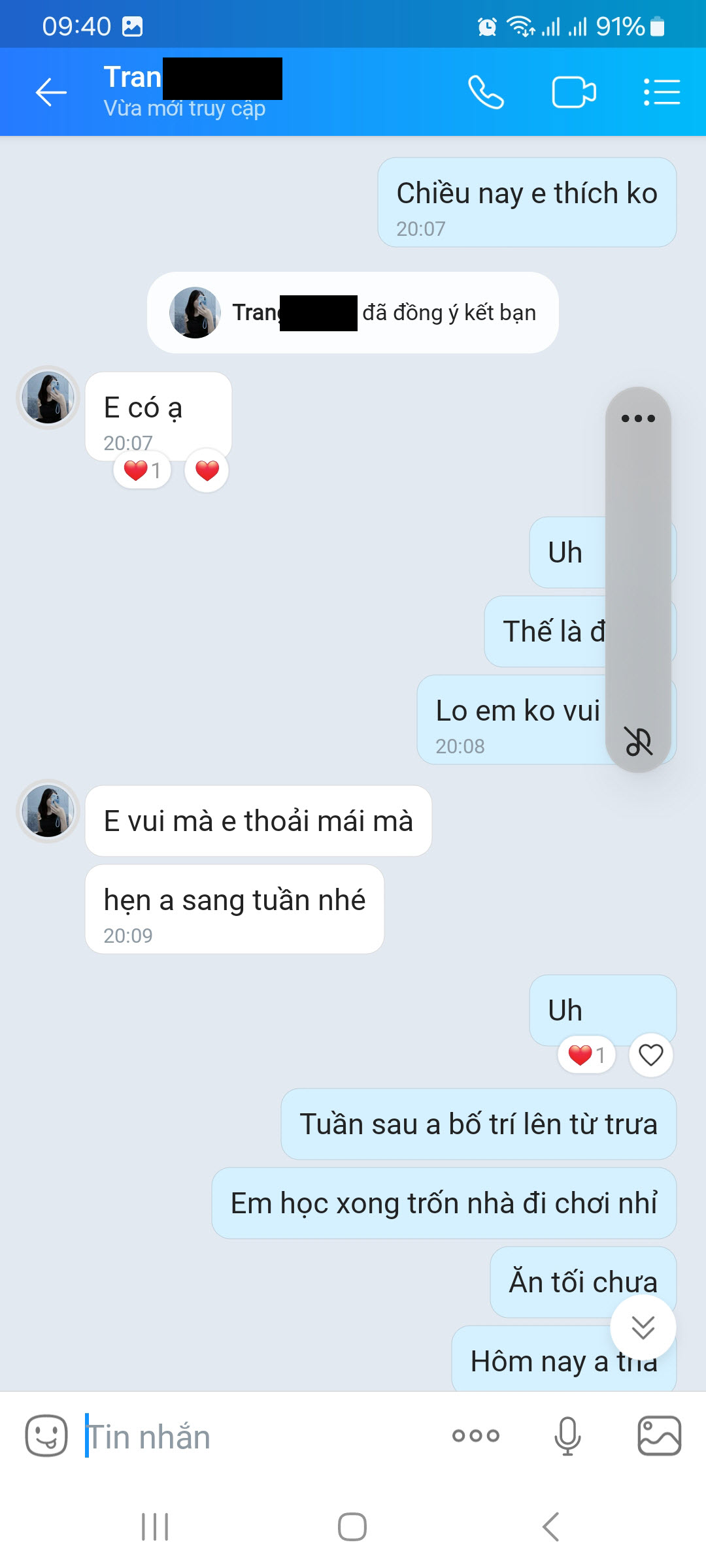React with a heart to "E có ạ"

(207, 470)
